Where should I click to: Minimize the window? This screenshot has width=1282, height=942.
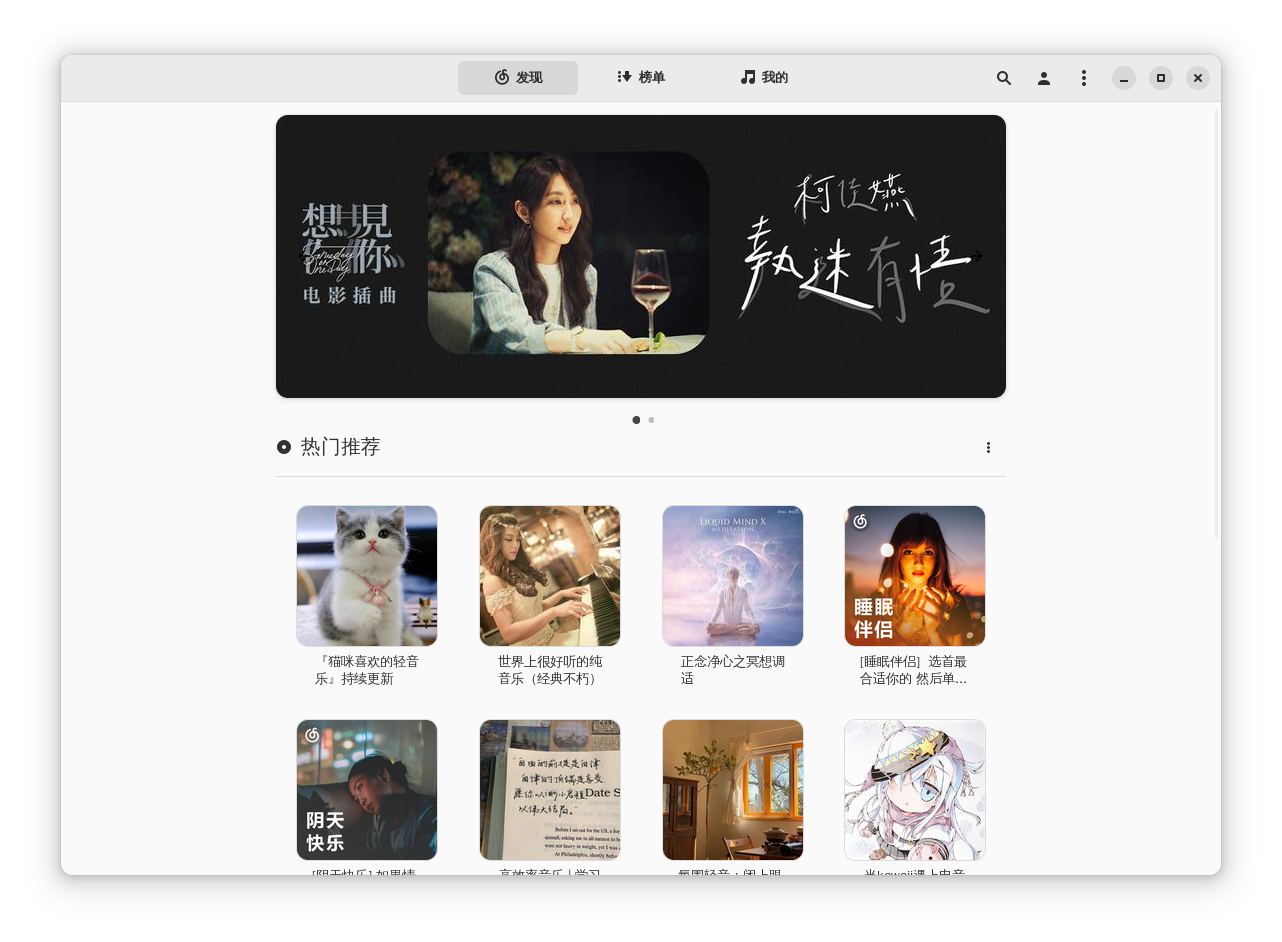tap(1124, 78)
